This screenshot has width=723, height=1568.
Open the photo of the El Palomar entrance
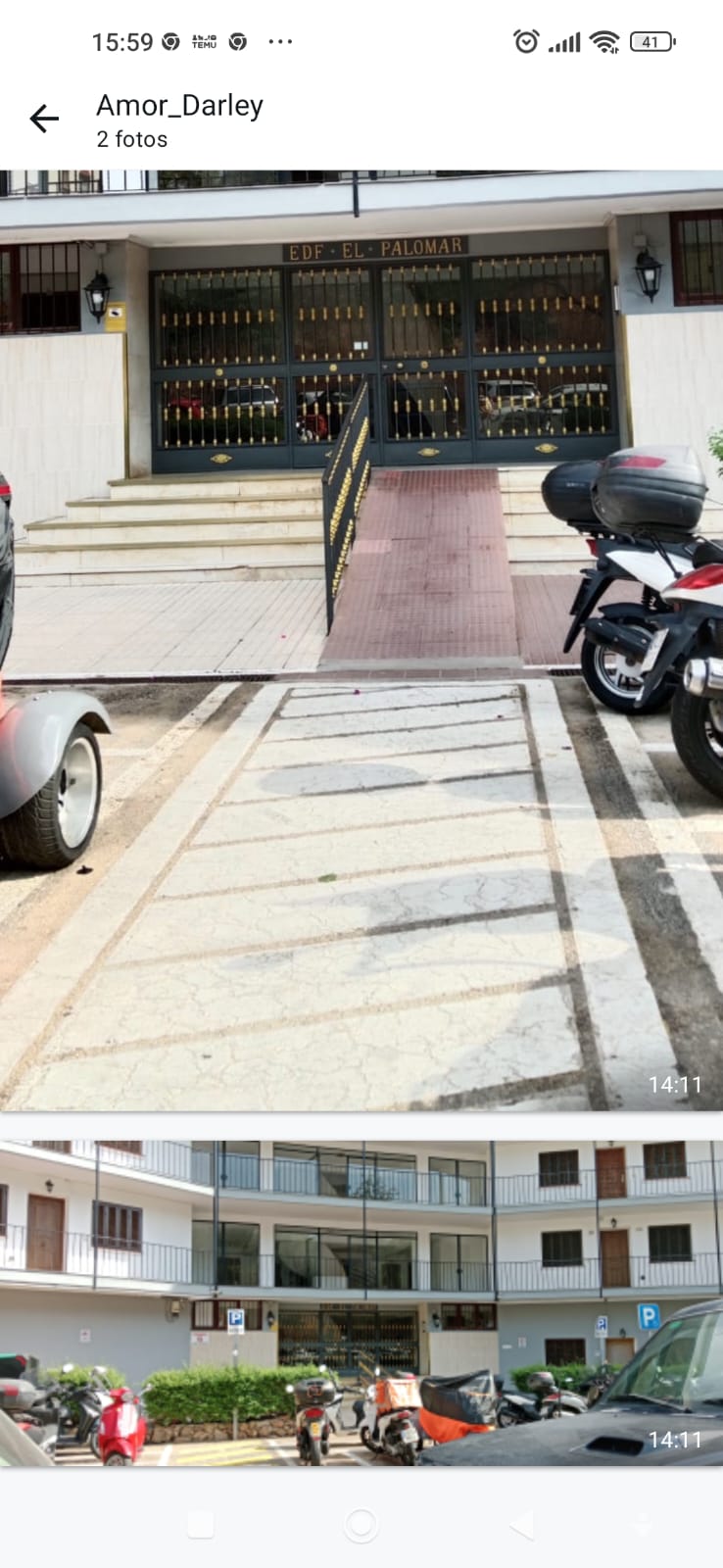(361, 640)
